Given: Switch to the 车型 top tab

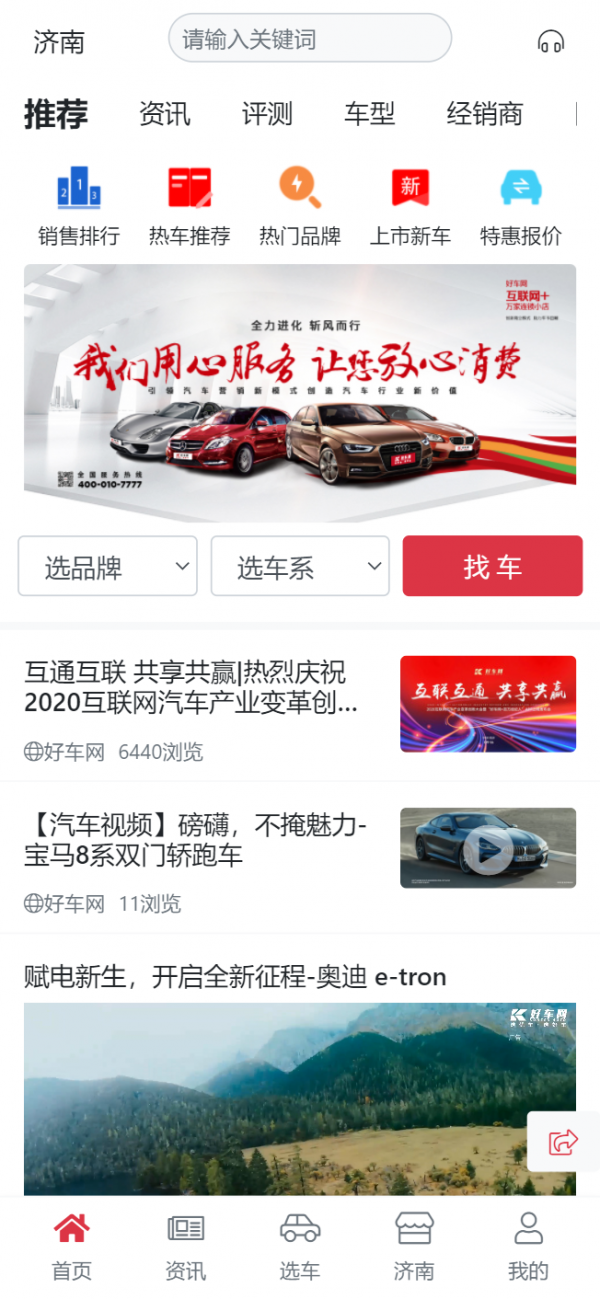Looking at the screenshot, I should (x=370, y=114).
